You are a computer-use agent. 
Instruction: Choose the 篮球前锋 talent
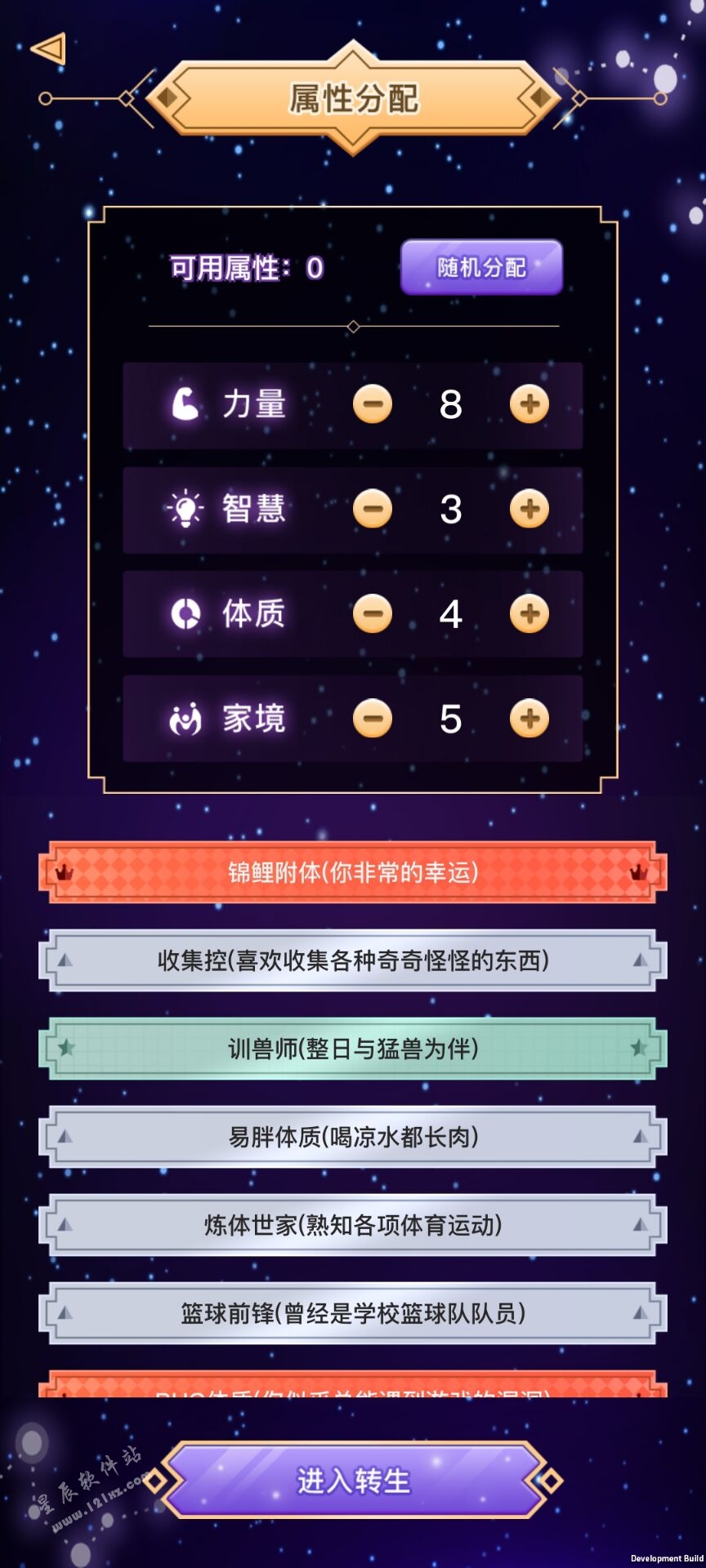(353, 1313)
